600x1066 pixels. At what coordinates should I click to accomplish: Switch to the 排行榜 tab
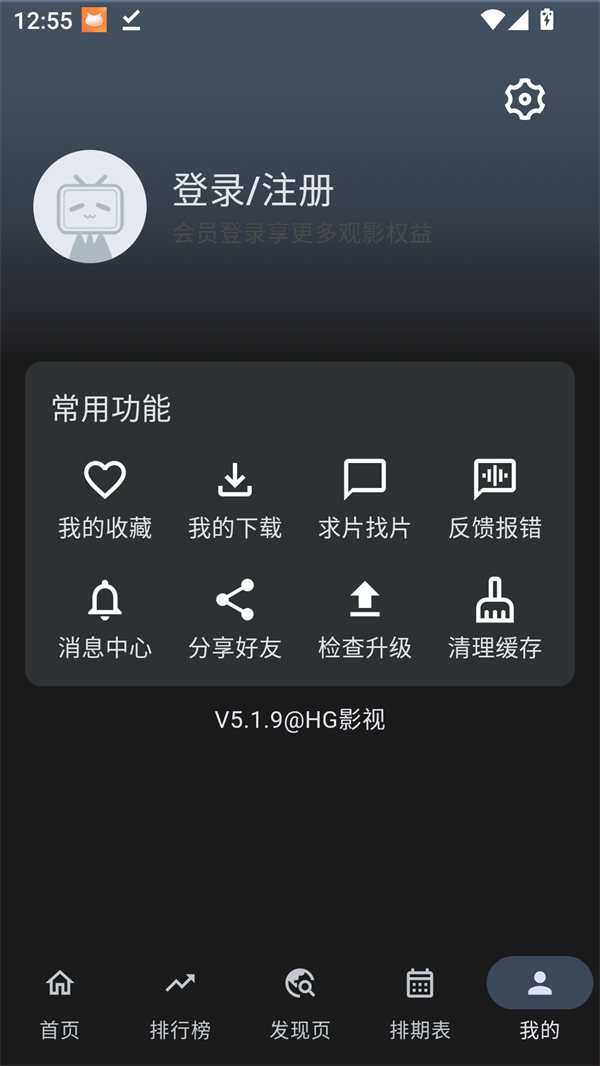[180, 1002]
